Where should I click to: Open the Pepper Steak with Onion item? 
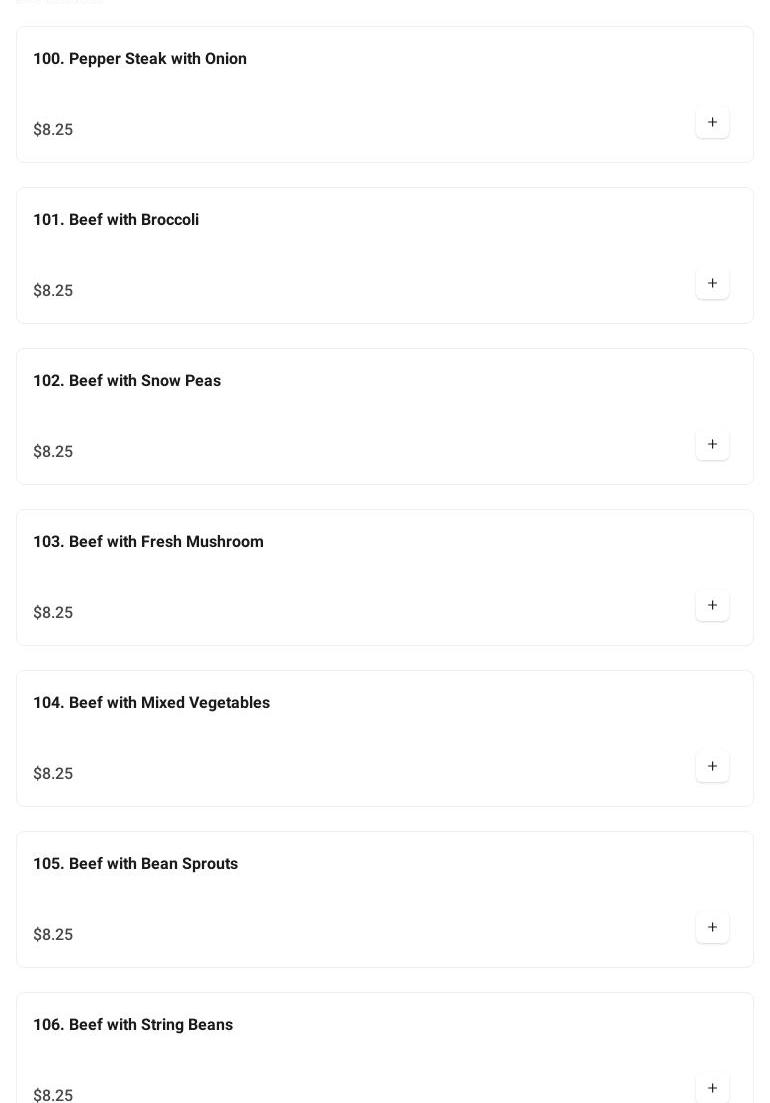(140, 59)
